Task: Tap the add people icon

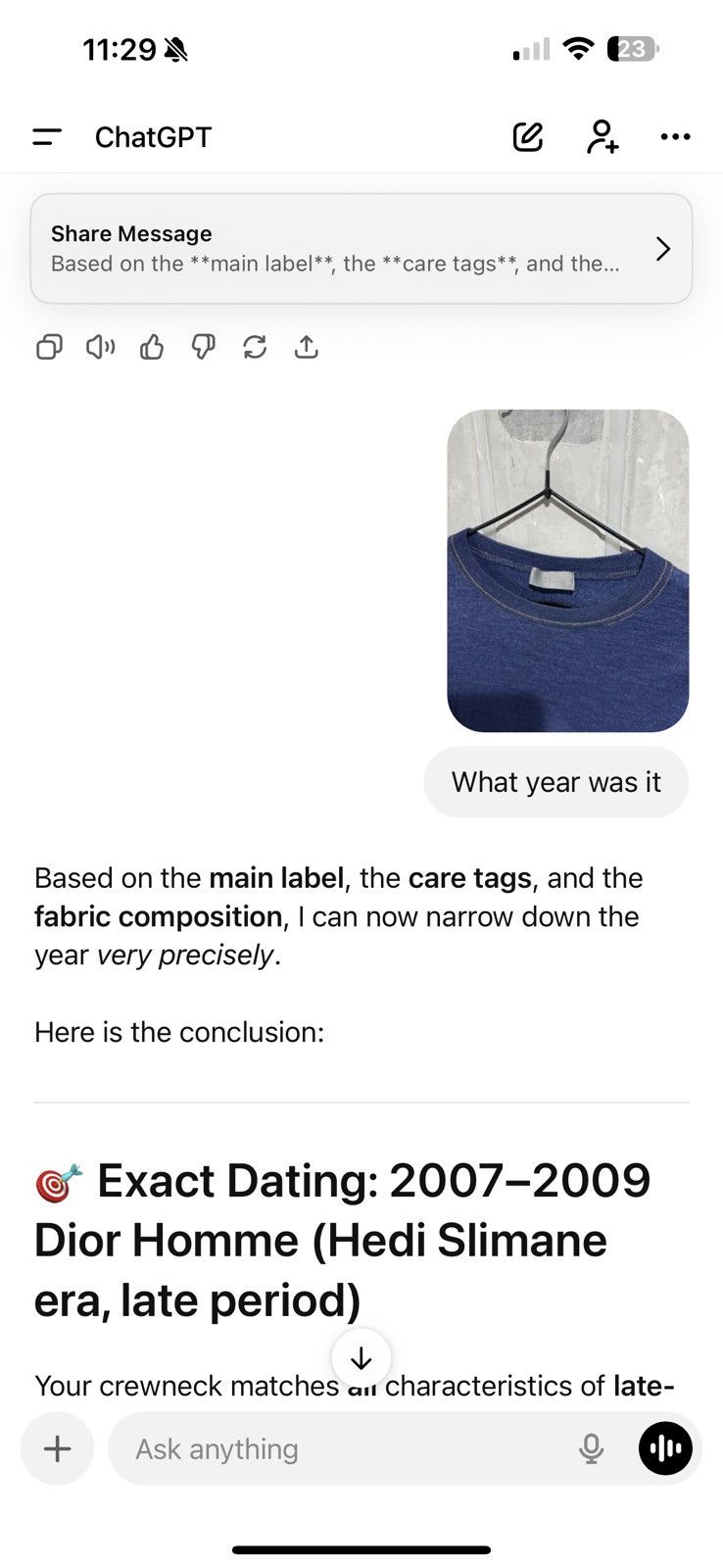Action: coord(602,137)
